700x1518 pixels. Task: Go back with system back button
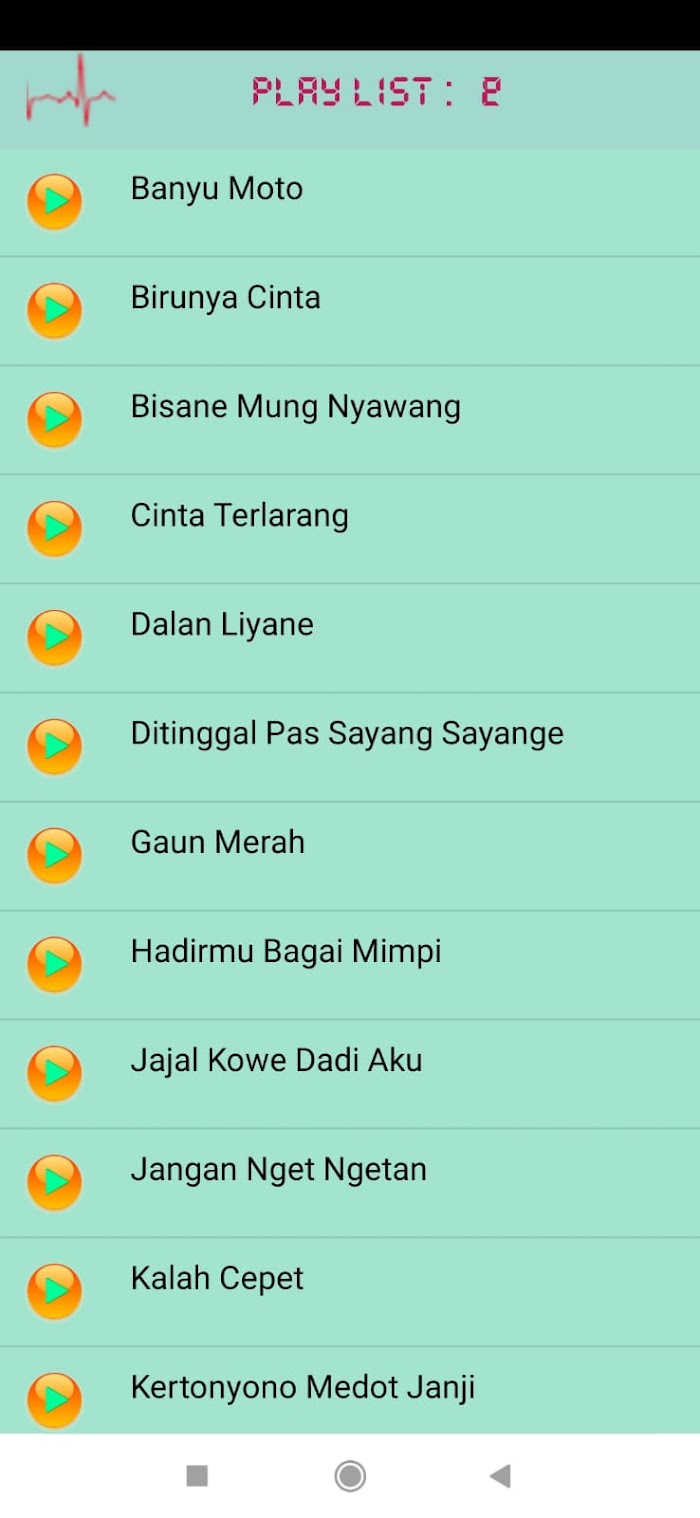500,1476
